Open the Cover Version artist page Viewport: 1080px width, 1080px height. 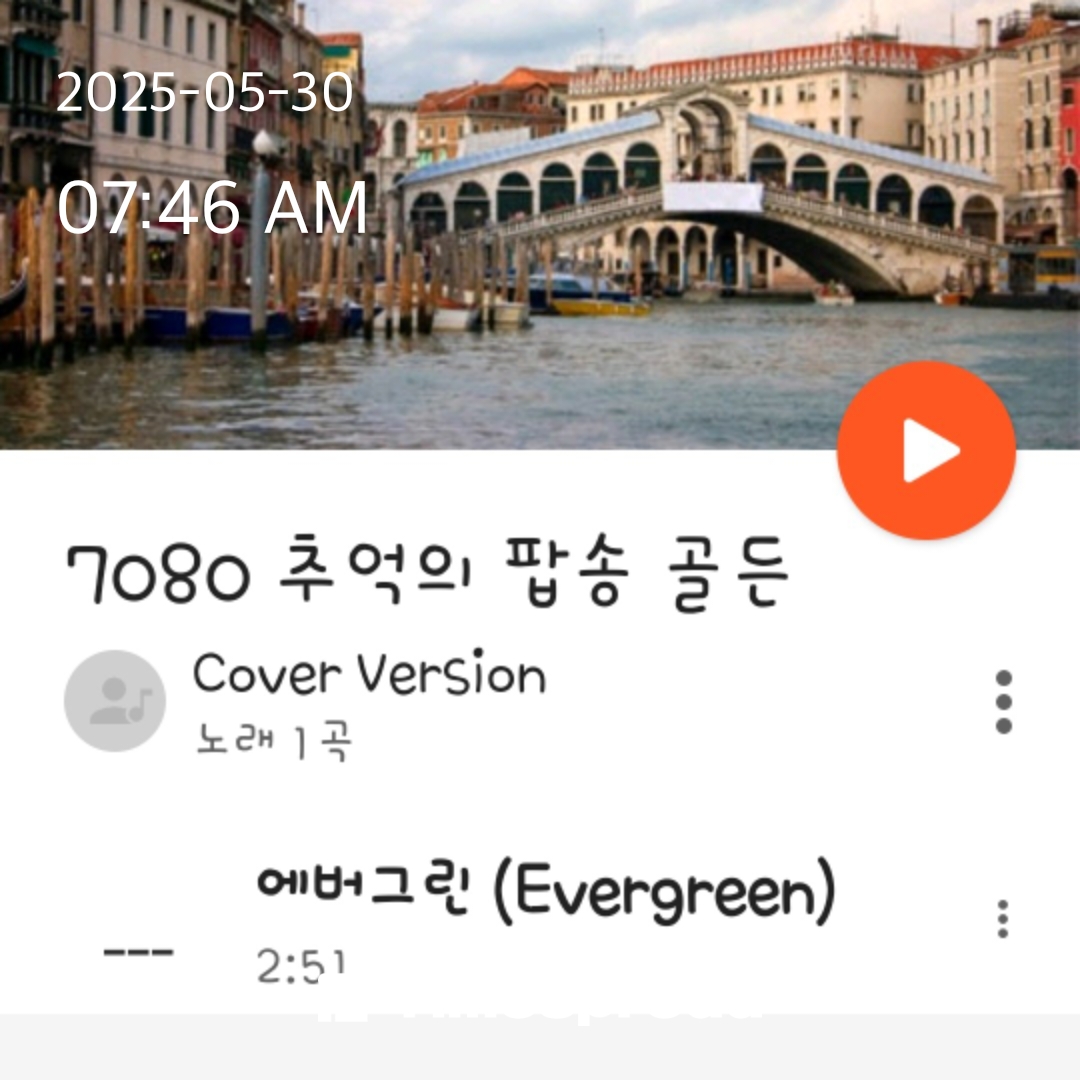point(368,676)
